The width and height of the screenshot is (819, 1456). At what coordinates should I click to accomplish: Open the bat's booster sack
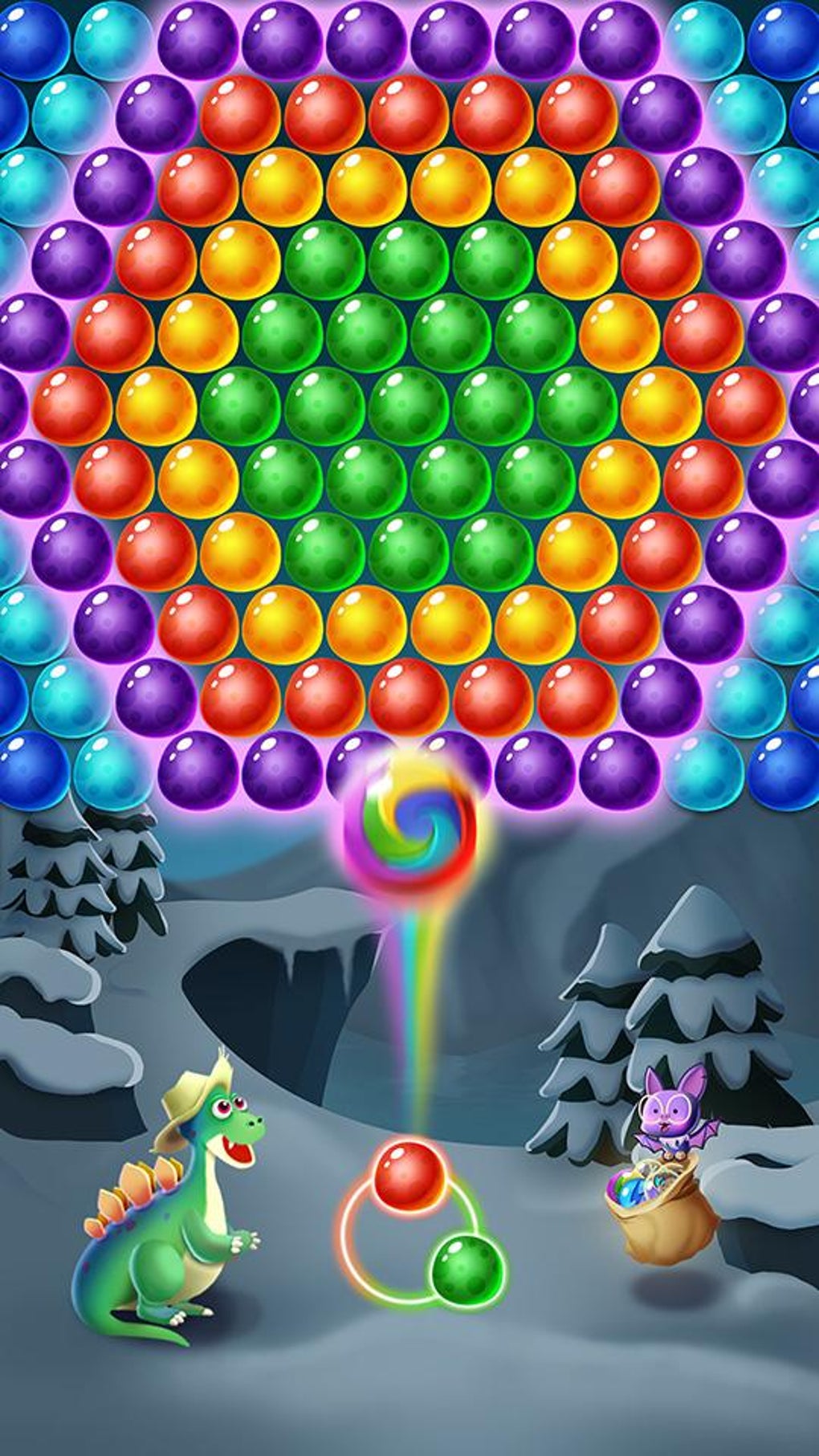(x=658, y=1215)
